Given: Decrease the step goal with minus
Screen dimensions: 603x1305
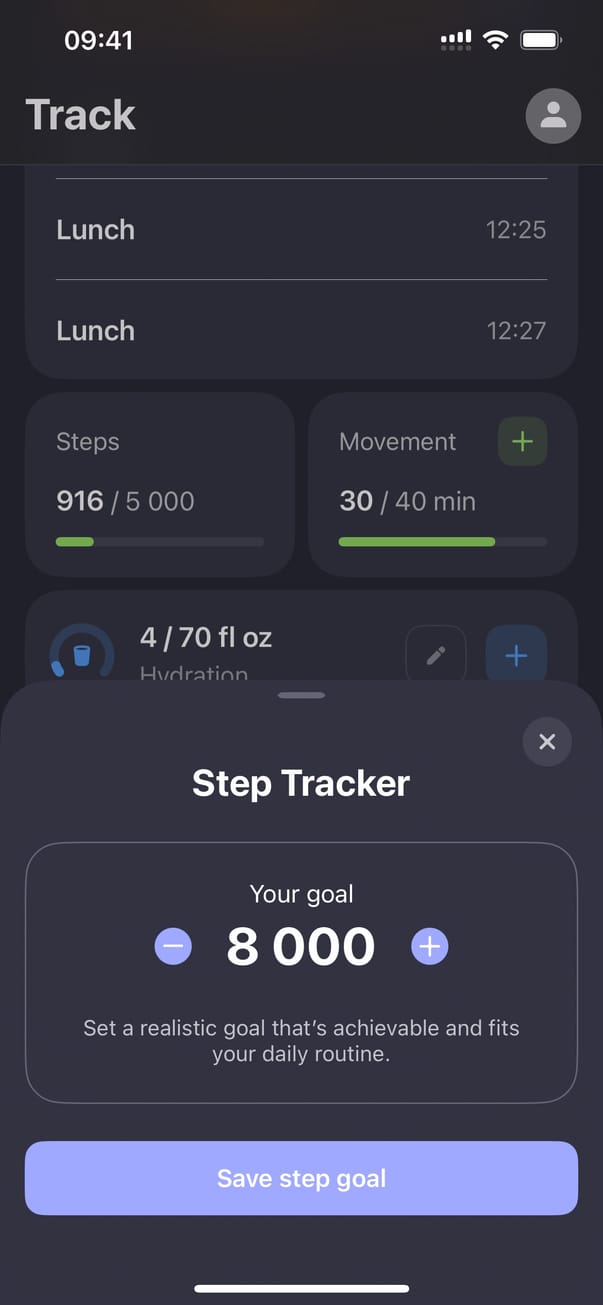Looking at the screenshot, I should pyautogui.click(x=173, y=946).
